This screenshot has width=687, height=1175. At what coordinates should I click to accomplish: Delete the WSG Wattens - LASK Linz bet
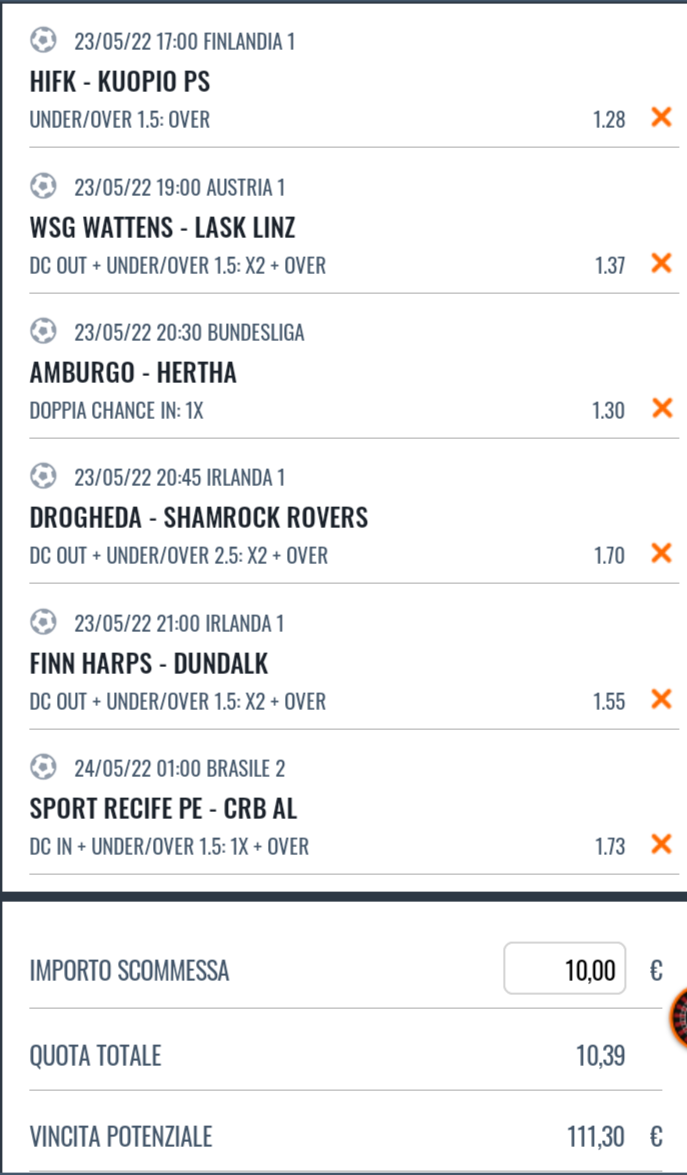661,263
